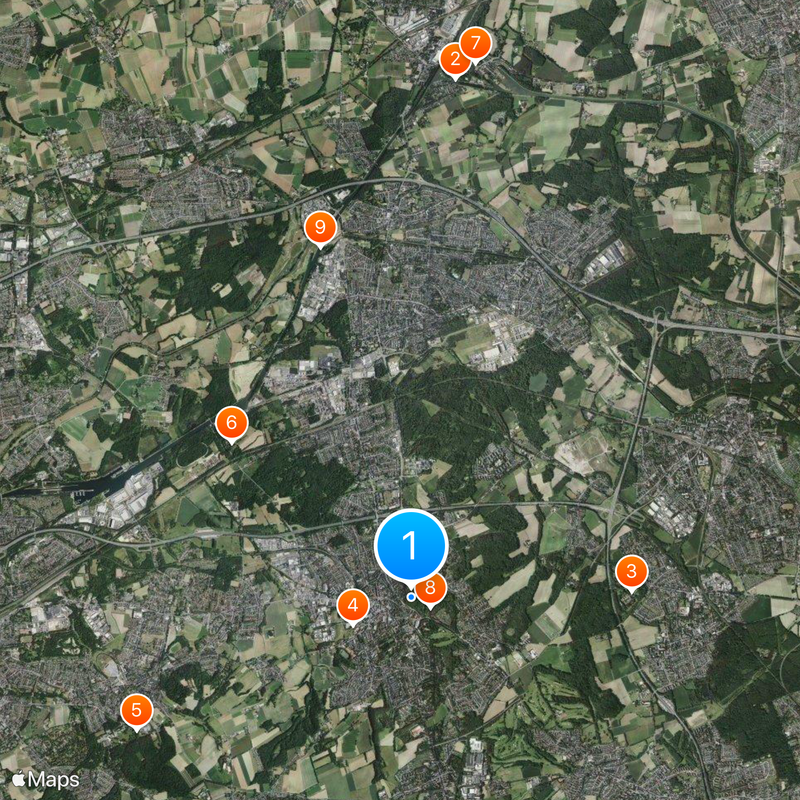Open map pin number 3

[631, 573]
